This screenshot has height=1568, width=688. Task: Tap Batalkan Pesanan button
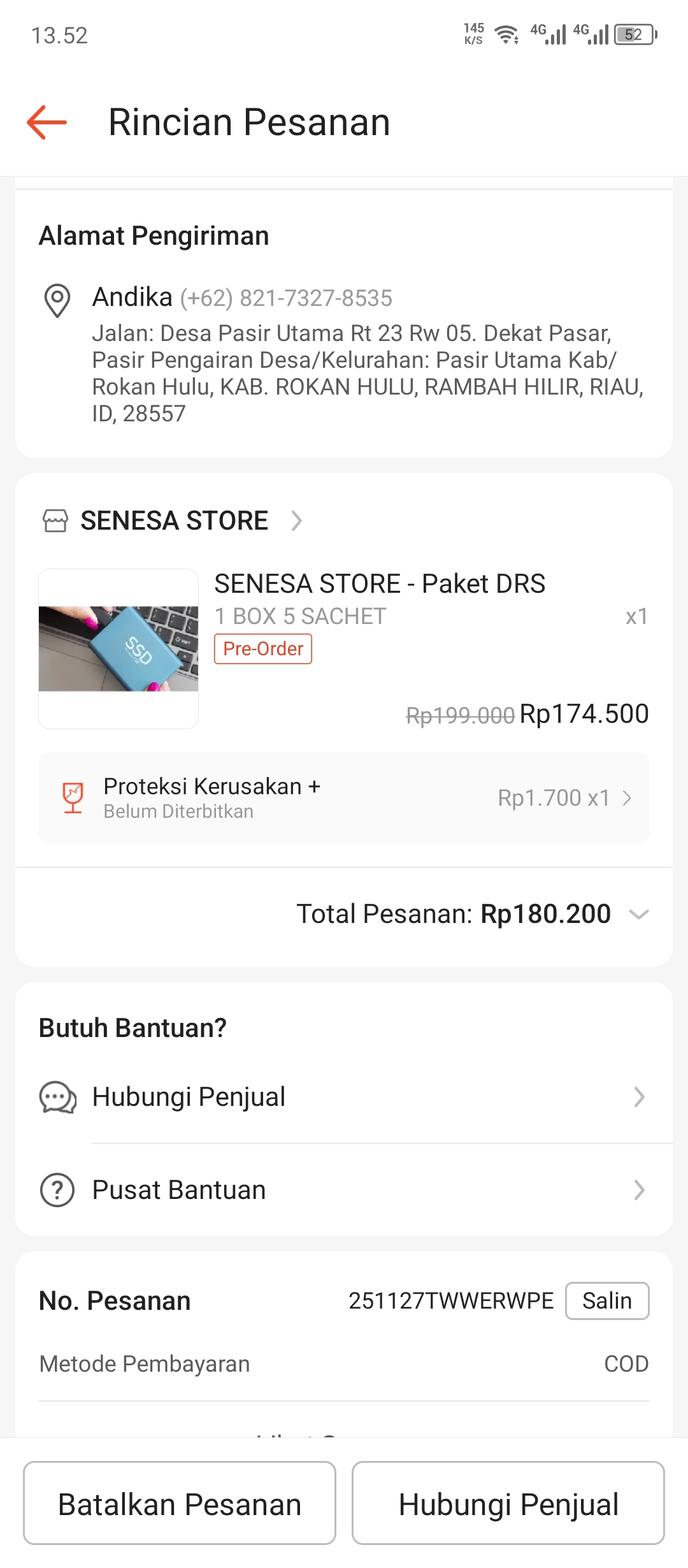pos(180,1504)
